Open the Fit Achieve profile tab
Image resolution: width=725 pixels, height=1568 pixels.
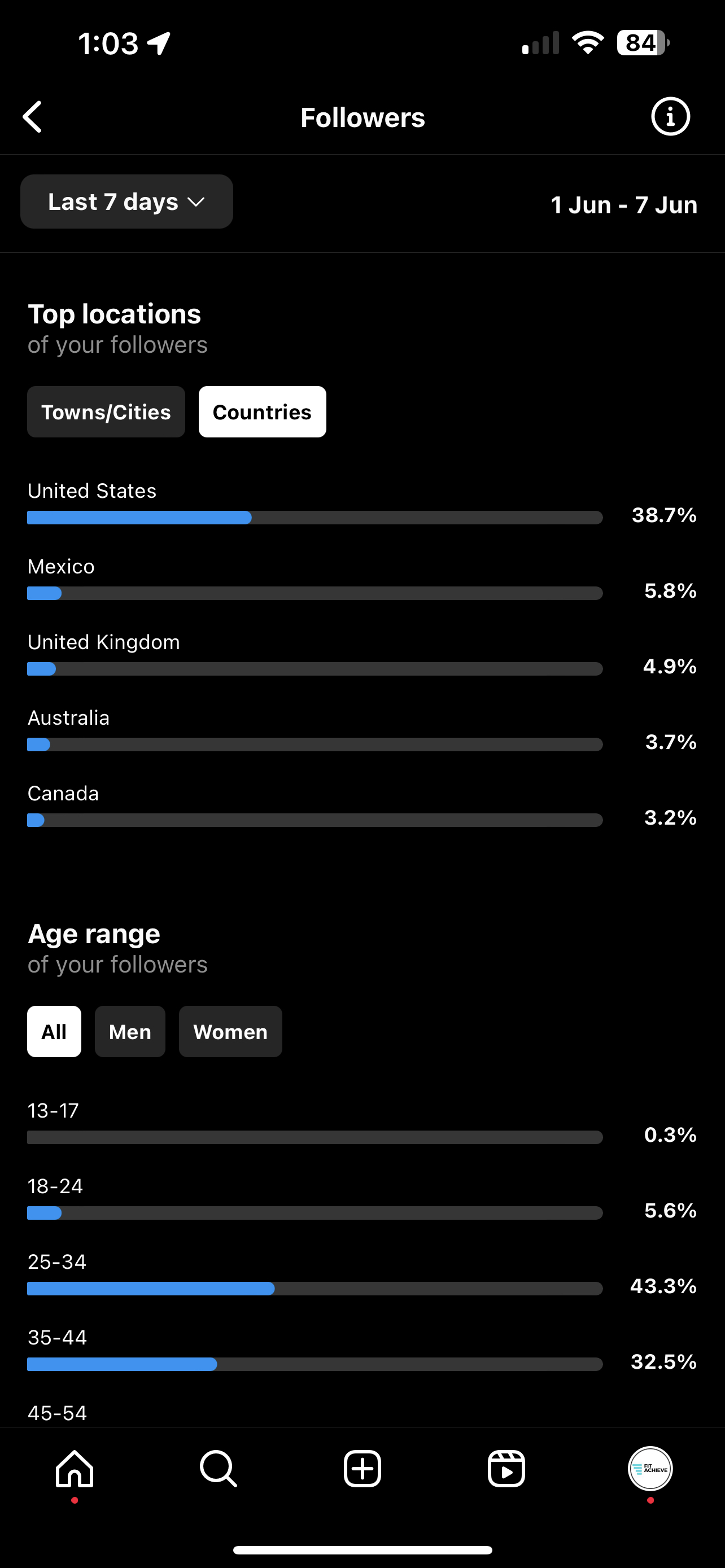pos(650,1469)
